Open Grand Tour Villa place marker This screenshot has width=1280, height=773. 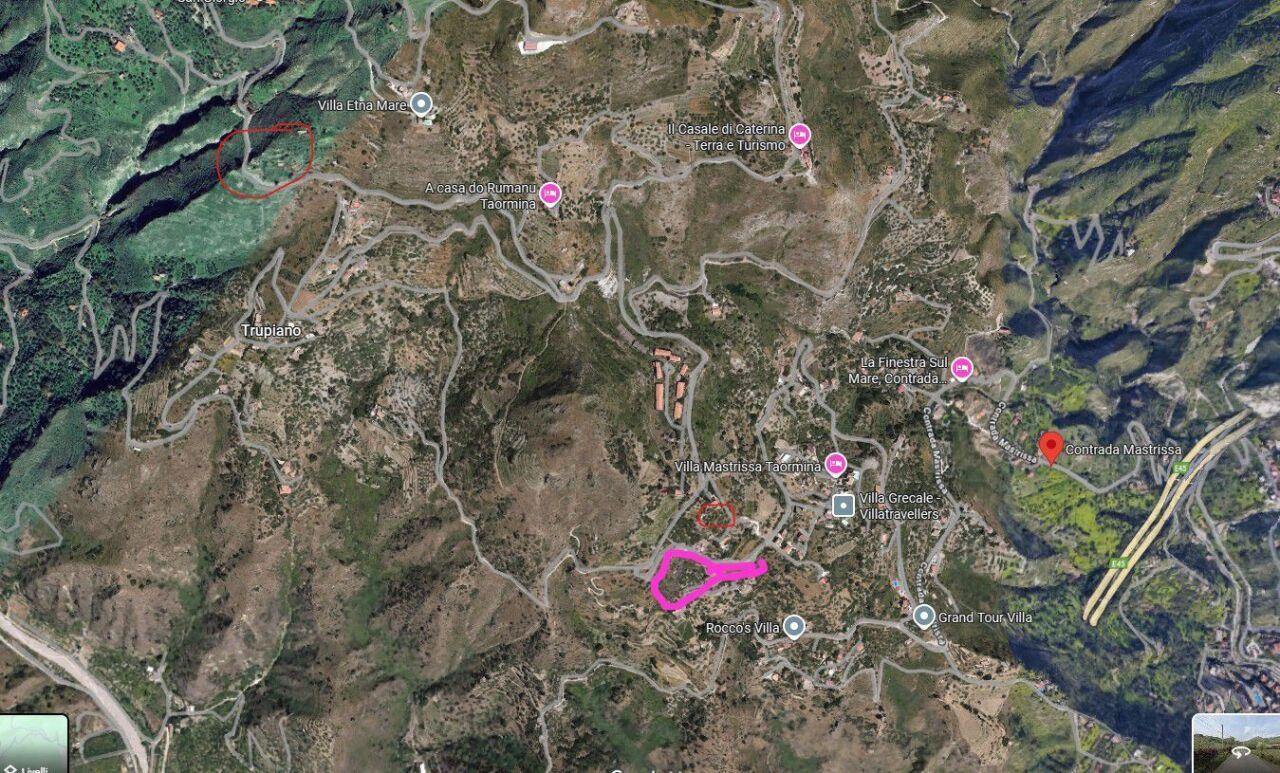[924, 616]
